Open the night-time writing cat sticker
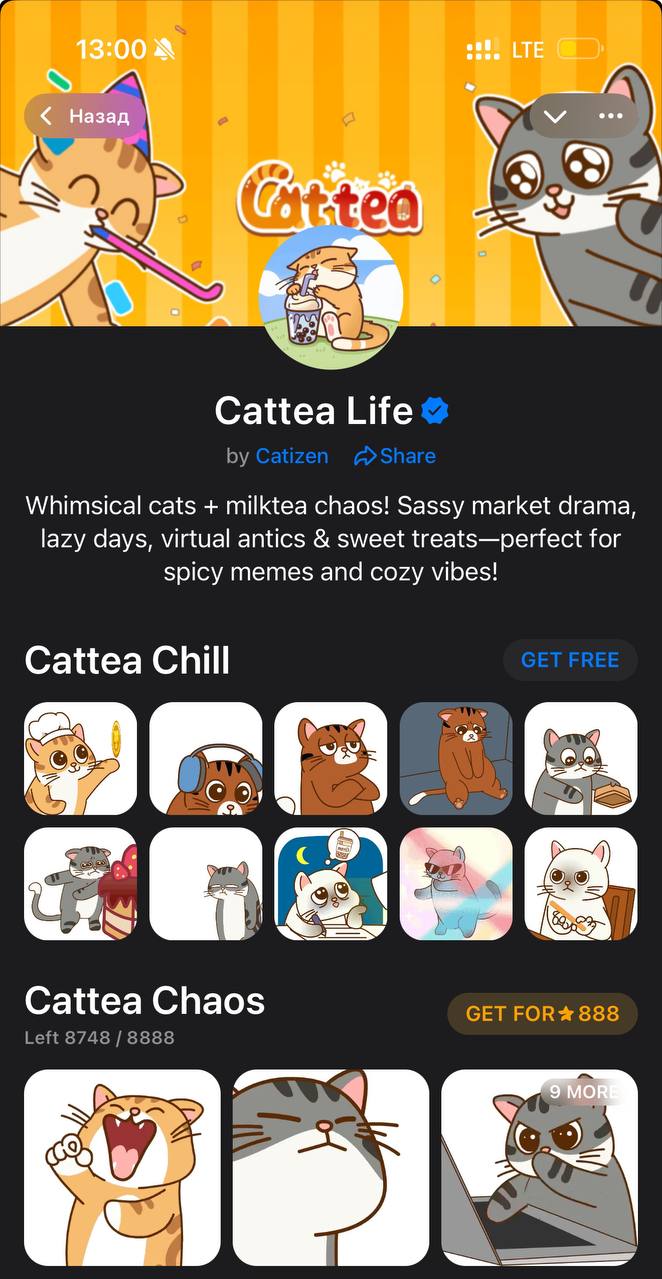The image size is (662, 1279). click(x=330, y=884)
